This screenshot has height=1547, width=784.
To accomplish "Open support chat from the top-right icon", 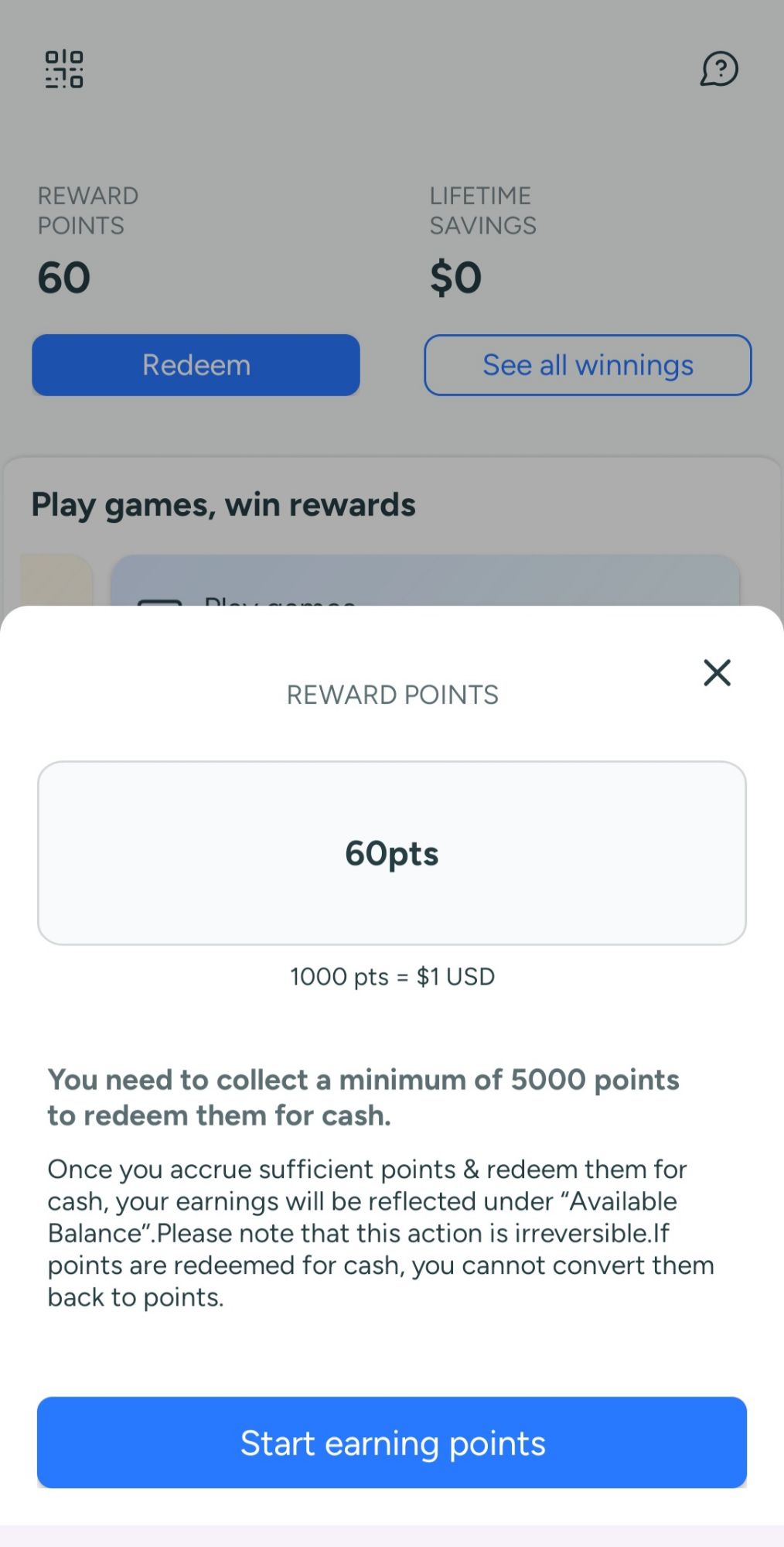I will coord(719,69).
